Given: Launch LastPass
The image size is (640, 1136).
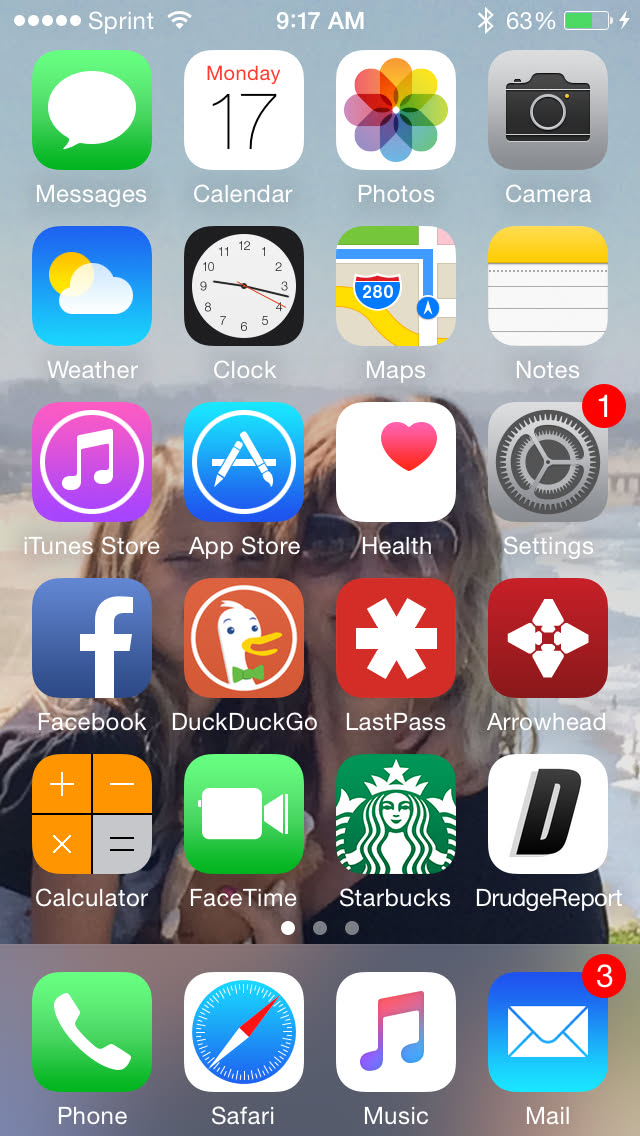Looking at the screenshot, I should coord(396,638).
